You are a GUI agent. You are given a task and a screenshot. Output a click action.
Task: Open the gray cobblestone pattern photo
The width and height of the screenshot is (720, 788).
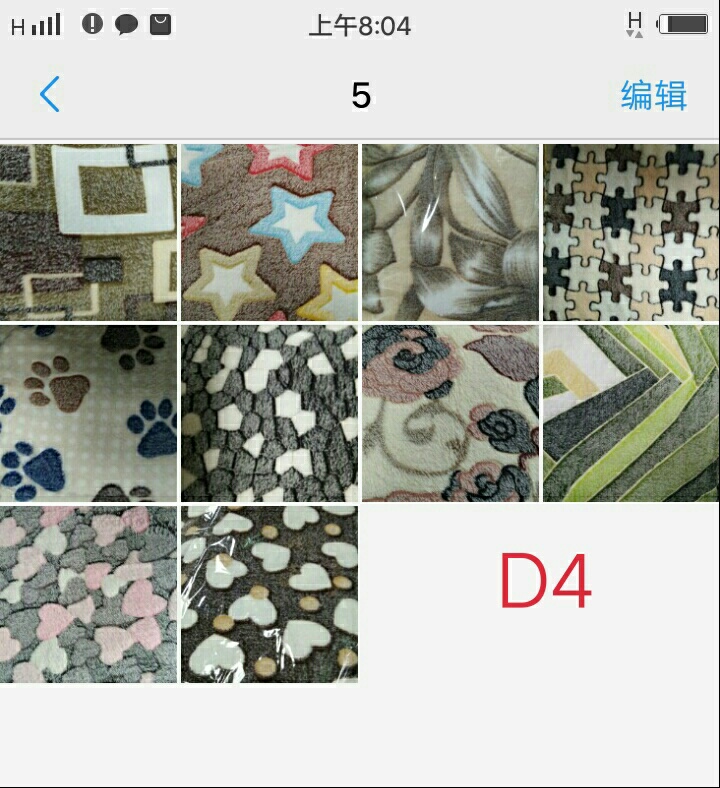tap(269, 413)
